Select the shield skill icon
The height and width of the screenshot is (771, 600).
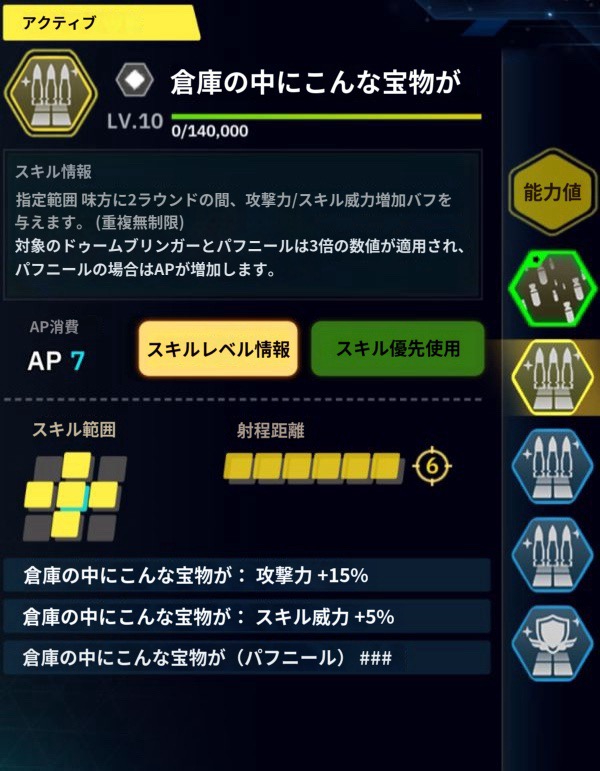point(546,645)
